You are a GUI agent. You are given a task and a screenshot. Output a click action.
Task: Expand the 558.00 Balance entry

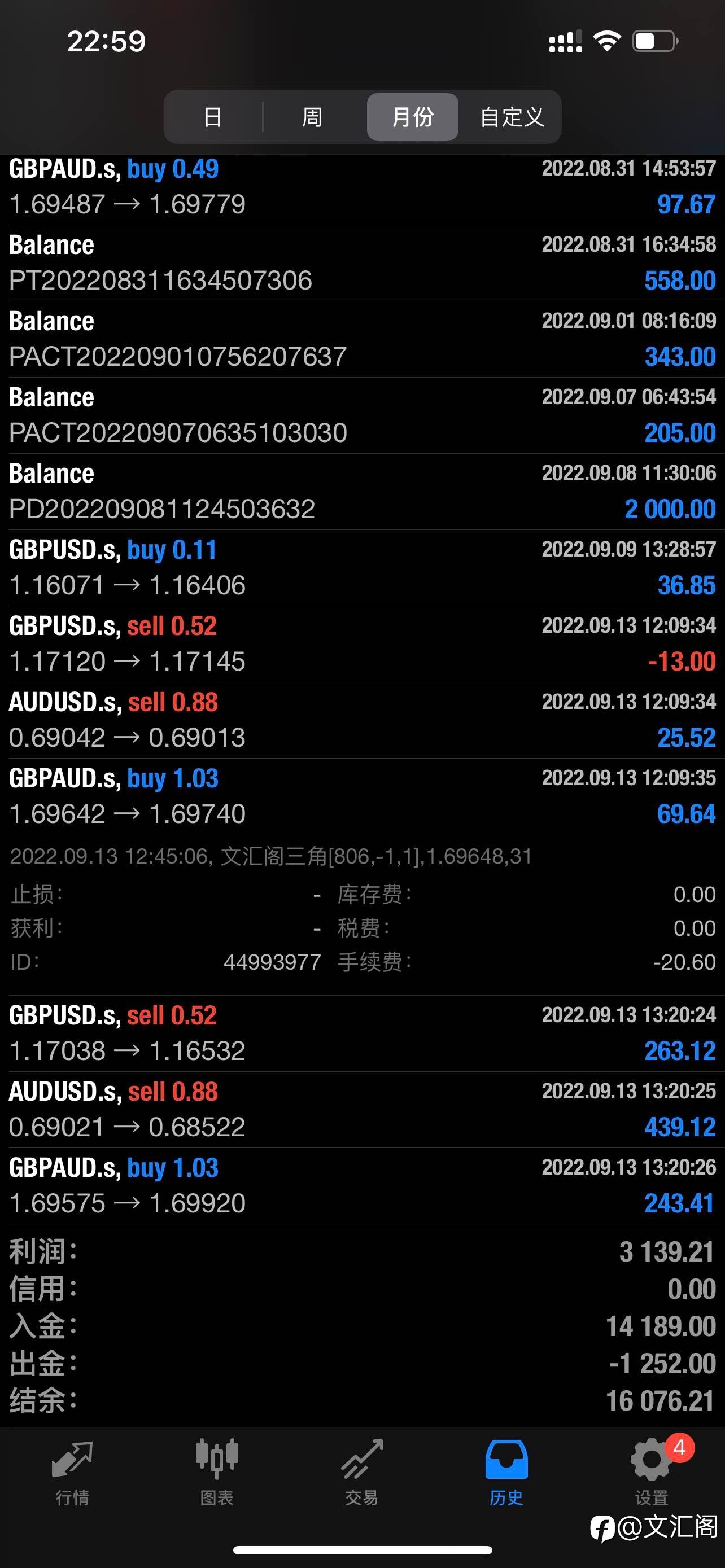pos(362,263)
